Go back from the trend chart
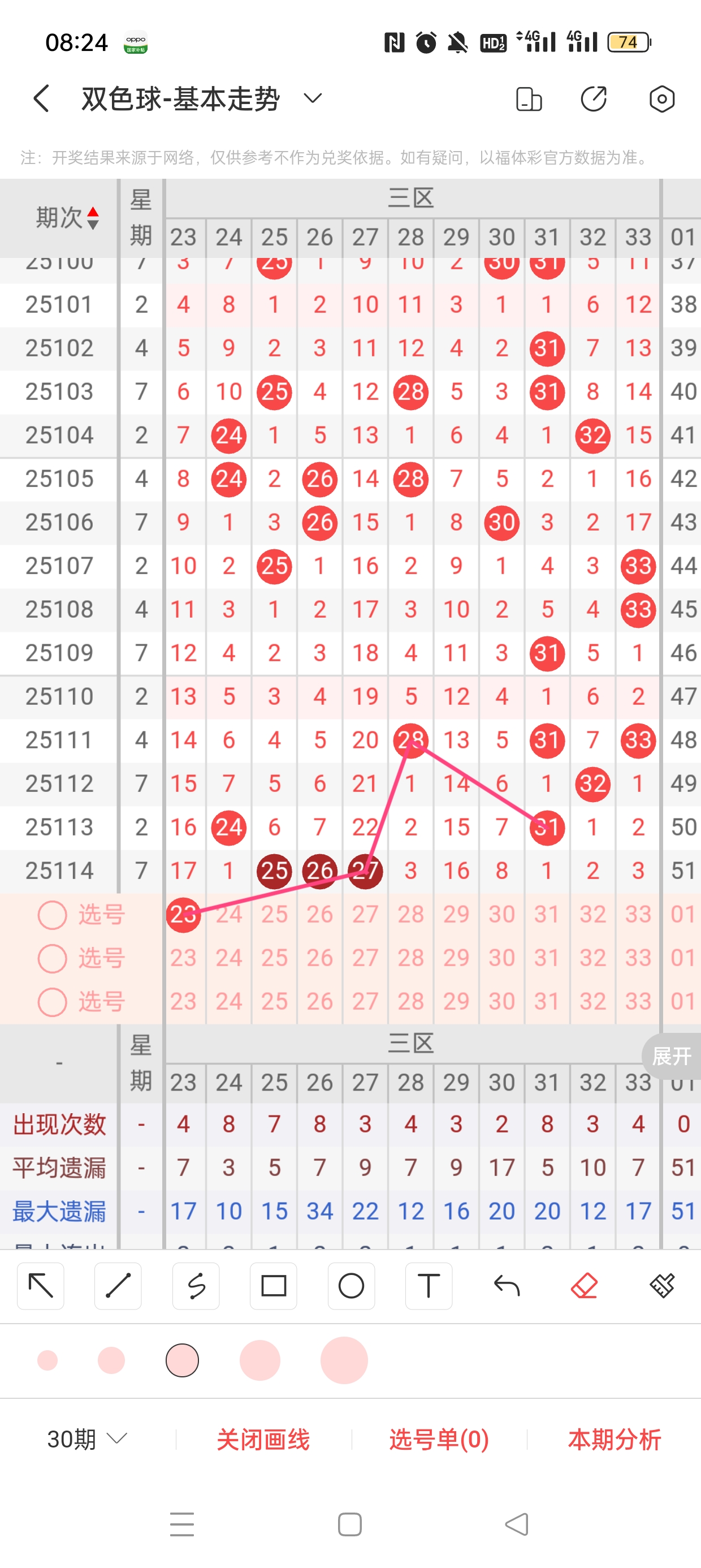701x1568 pixels. coord(41,98)
